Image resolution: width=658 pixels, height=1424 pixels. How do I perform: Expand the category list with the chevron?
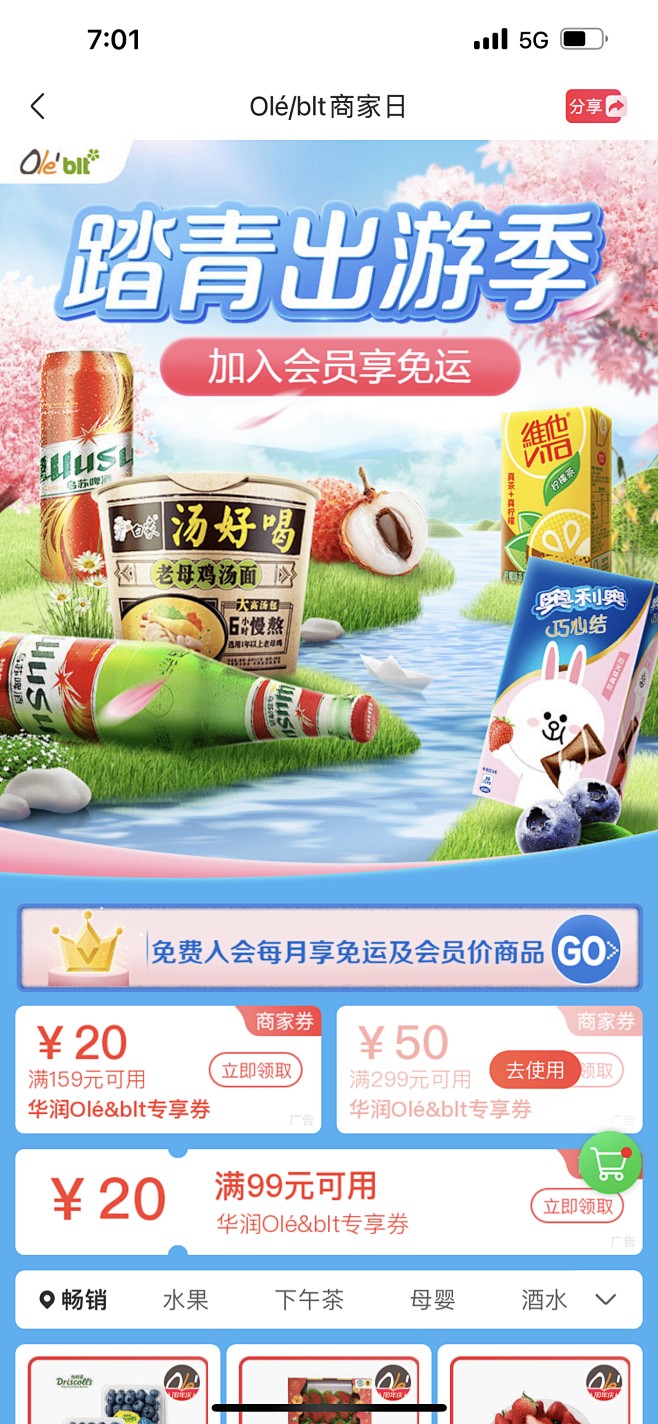click(606, 1300)
